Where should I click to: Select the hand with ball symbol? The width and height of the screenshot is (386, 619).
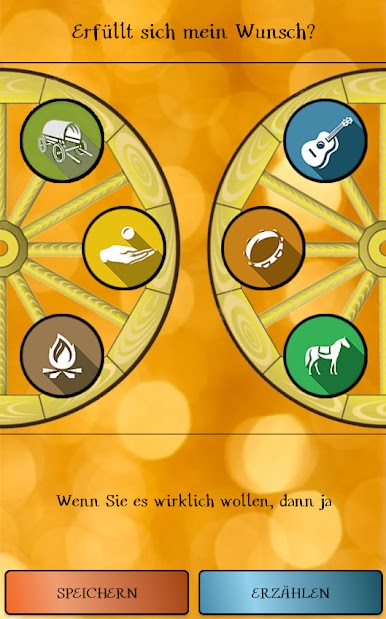[124, 248]
